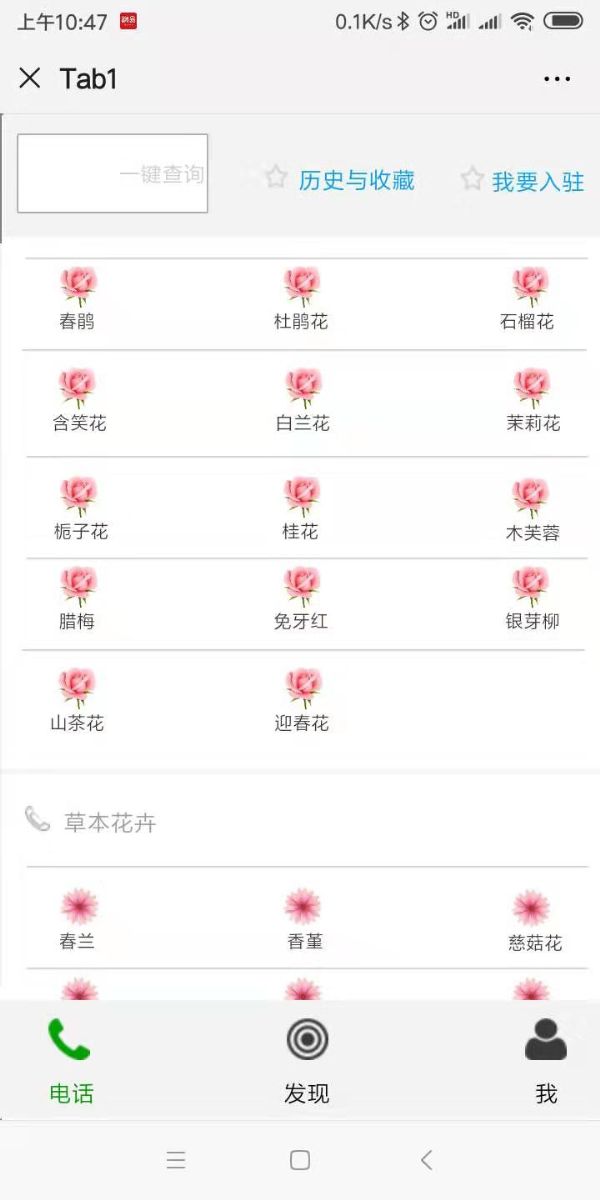Tap the system back button
600x1200 pixels.
pyautogui.click(x=427, y=1160)
